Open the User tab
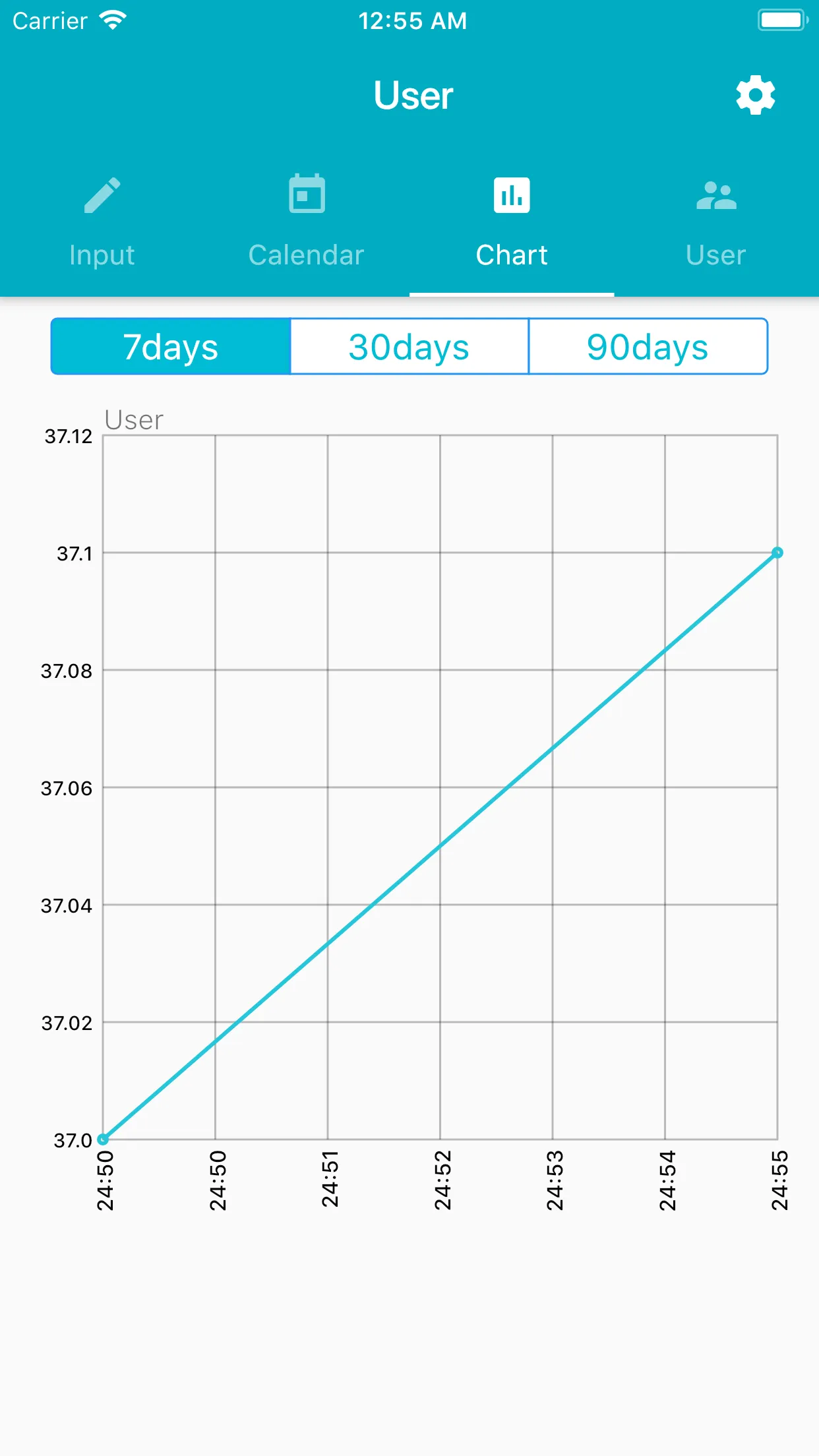819x1456 pixels. point(716,222)
